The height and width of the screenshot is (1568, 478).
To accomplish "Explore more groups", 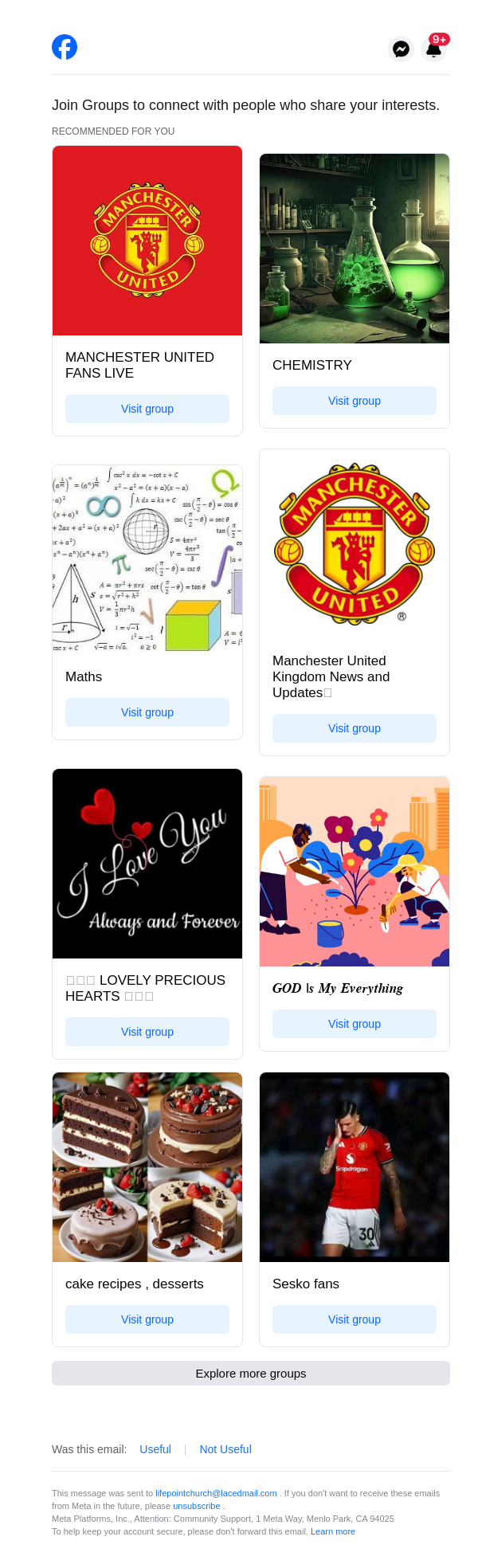I will coord(251,1374).
